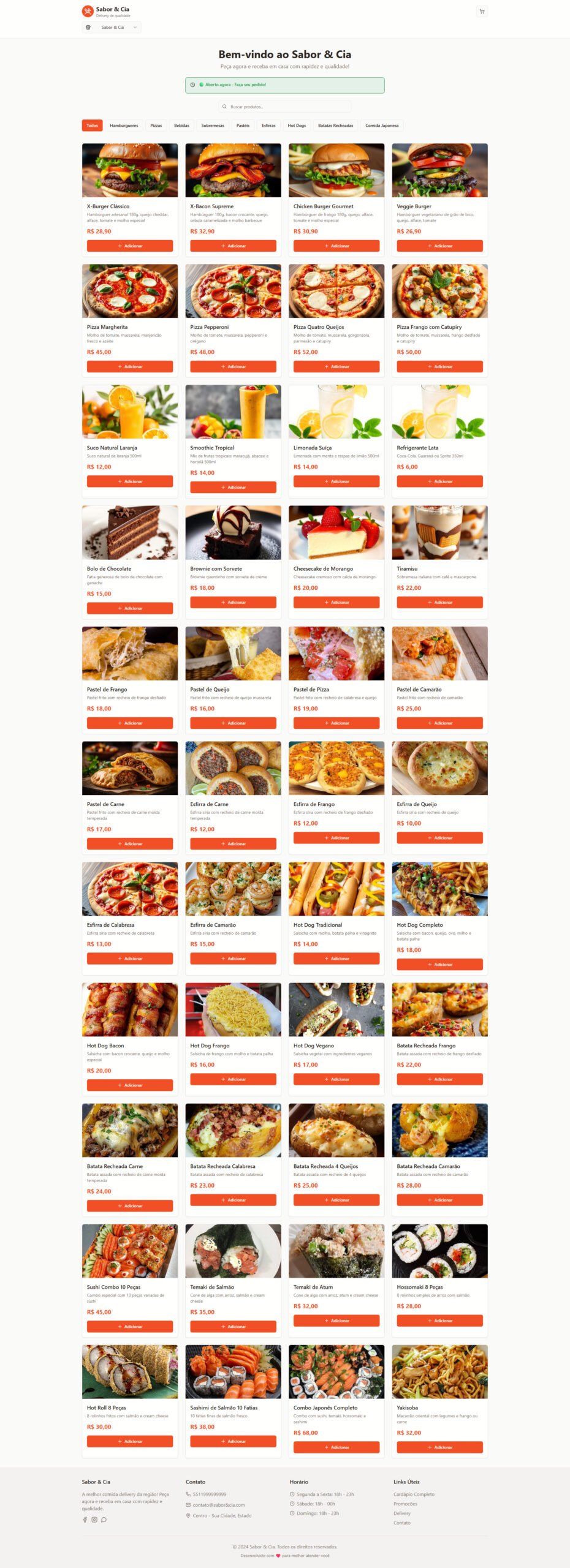Viewport: 570px width, 1568px height.
Task: Add X-Burger Clássico to the cart
Action: tap(130, 246)
